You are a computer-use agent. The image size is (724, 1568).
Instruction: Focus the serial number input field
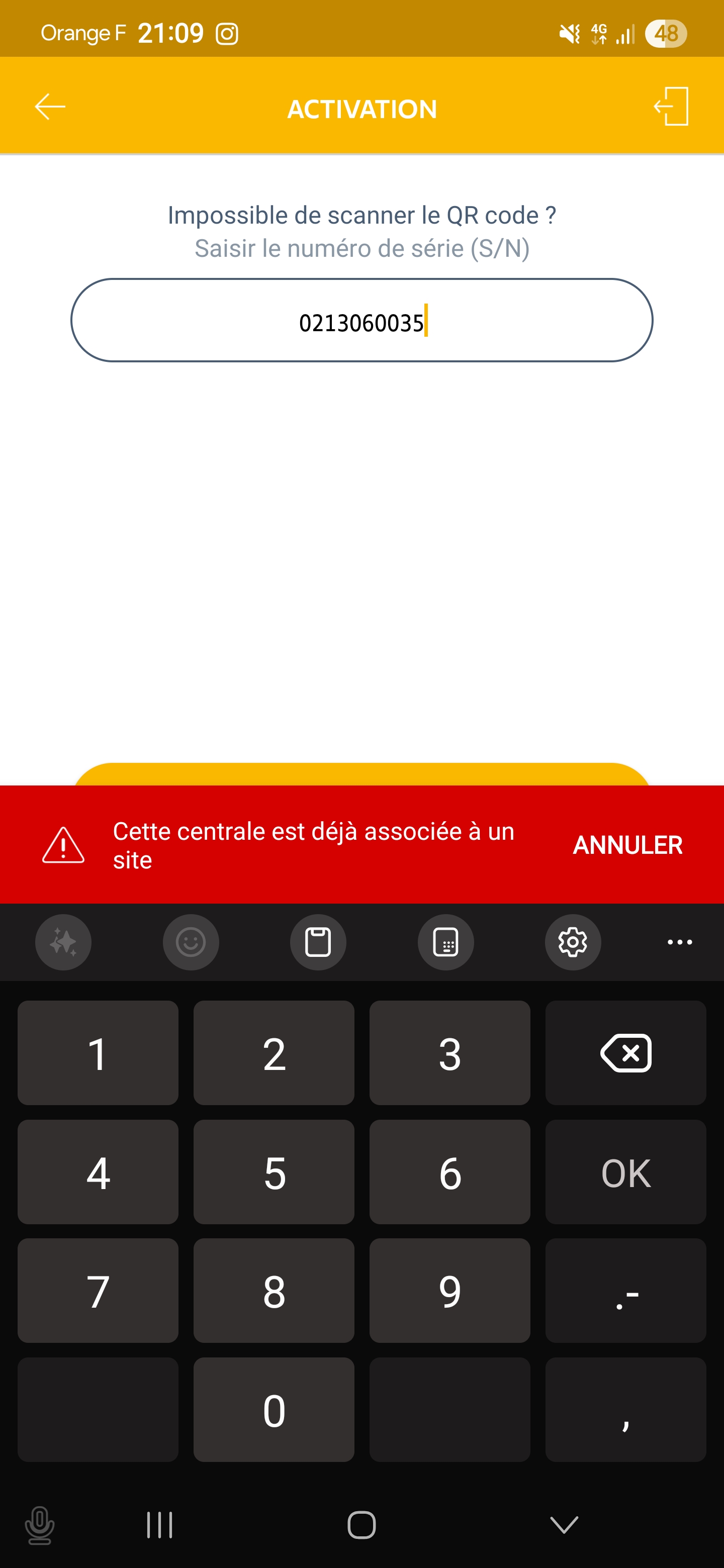point(361,321)
